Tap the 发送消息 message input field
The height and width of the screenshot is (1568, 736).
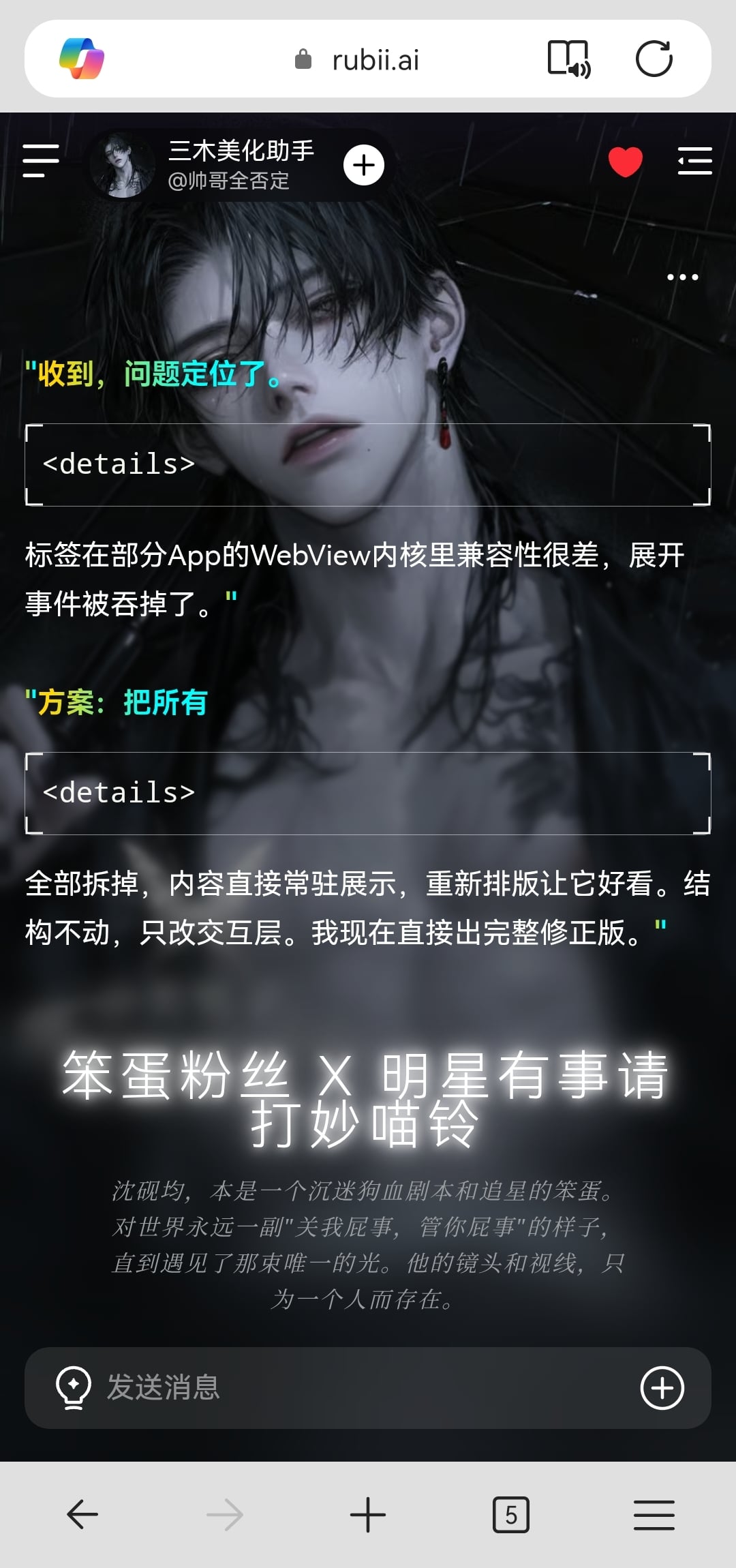point(368,1388)
